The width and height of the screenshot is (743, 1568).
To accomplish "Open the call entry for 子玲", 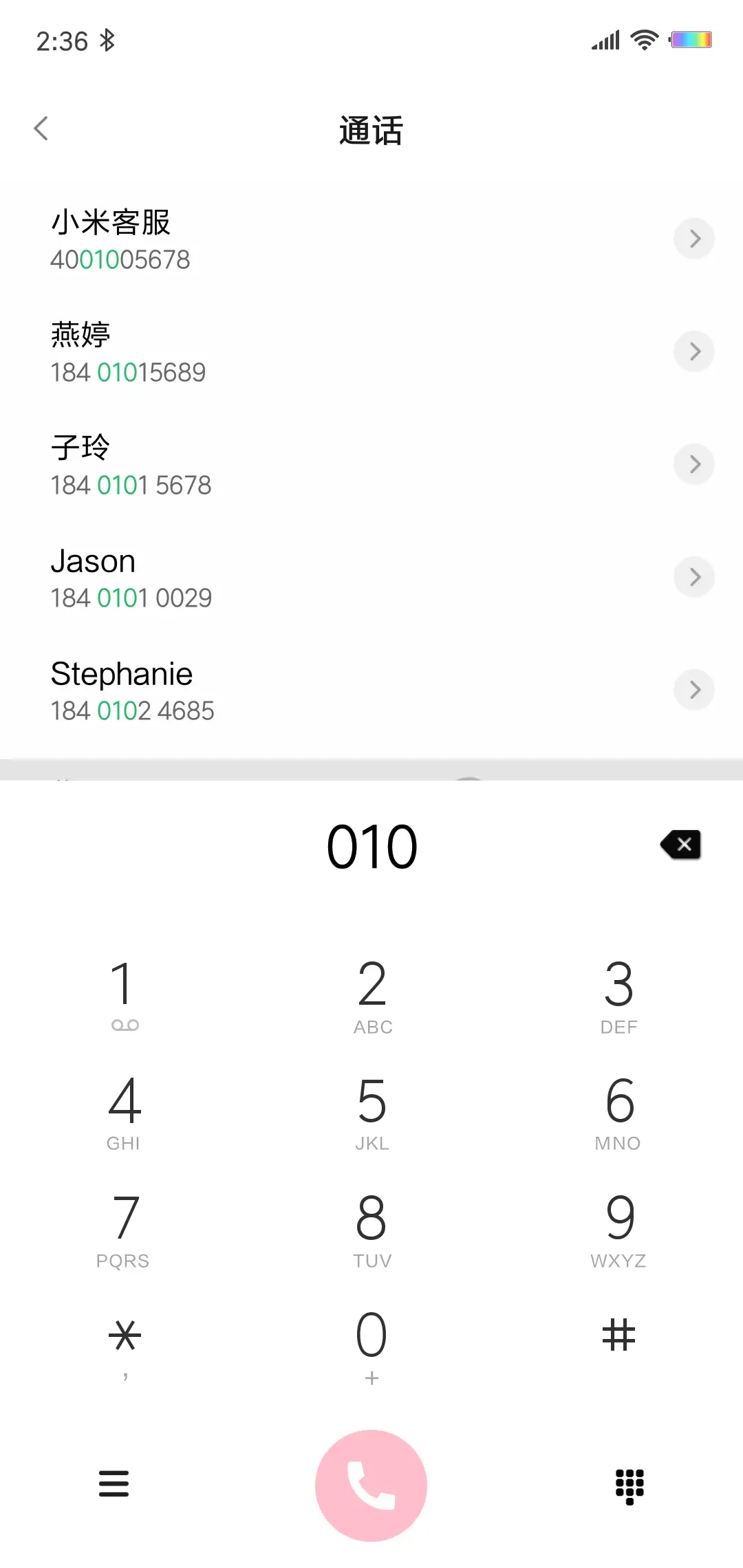I will point(275,464).
